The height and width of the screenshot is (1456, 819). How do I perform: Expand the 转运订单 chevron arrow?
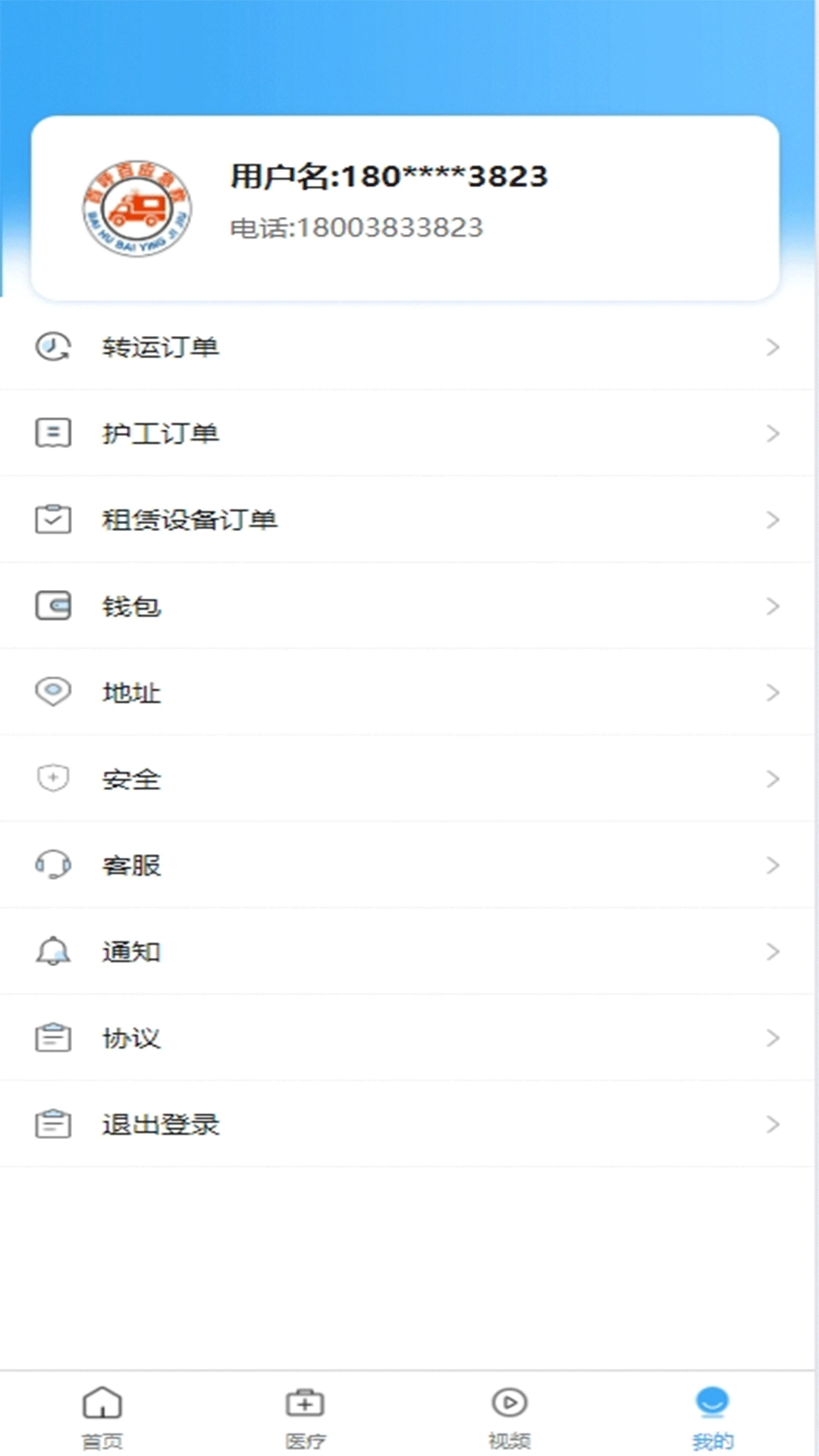(x=773, y=347)
